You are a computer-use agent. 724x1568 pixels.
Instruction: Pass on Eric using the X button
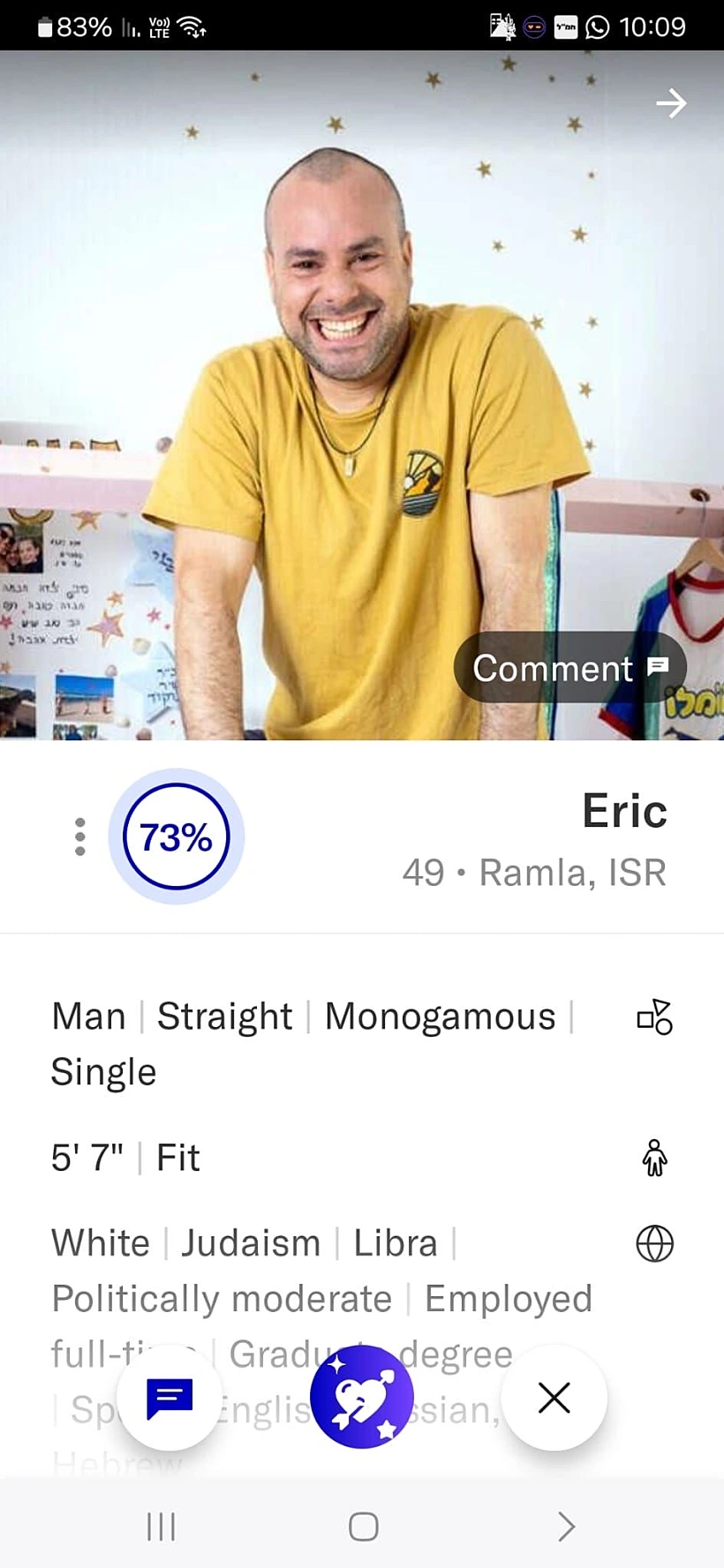[x=554, y=1398]
